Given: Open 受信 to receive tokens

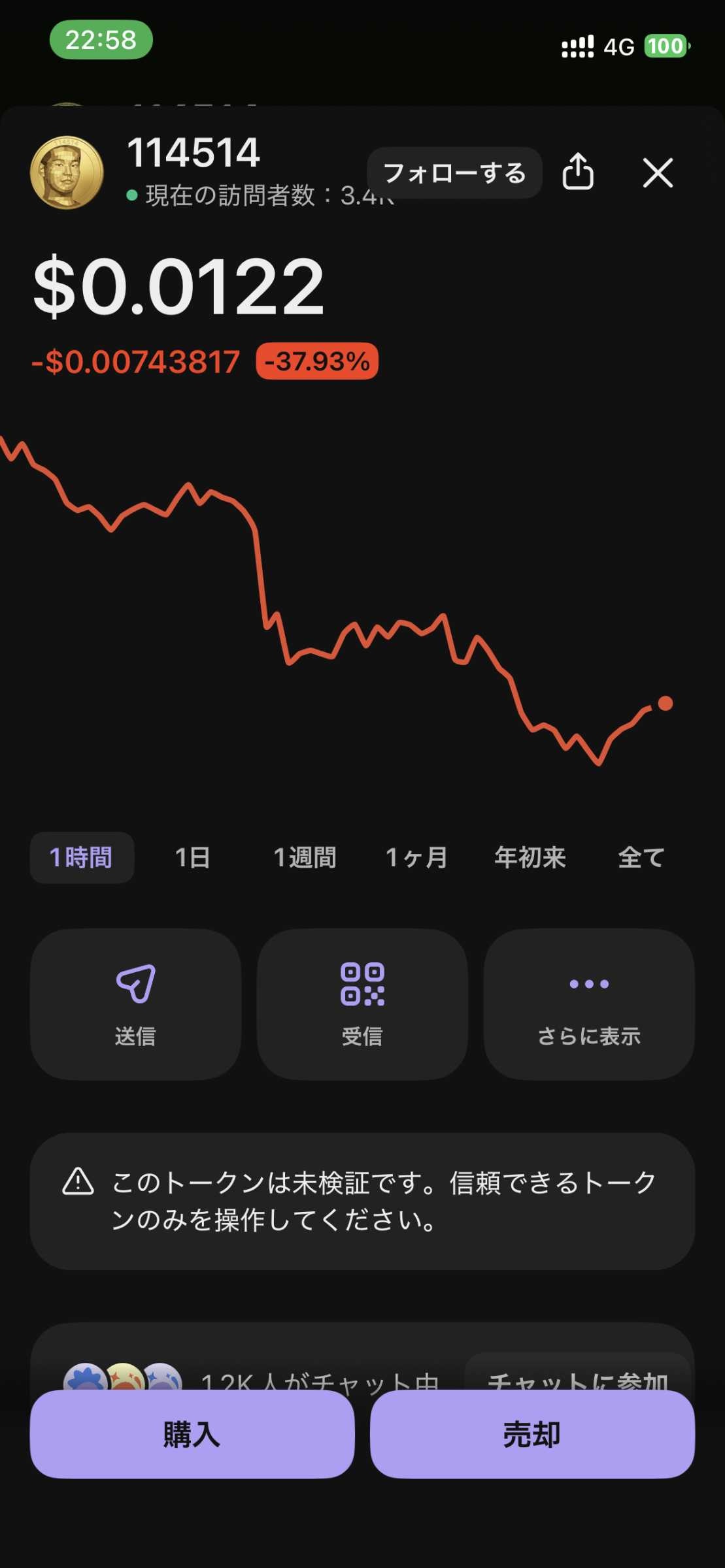Looking at the screenshot, I should (362, 1004).
